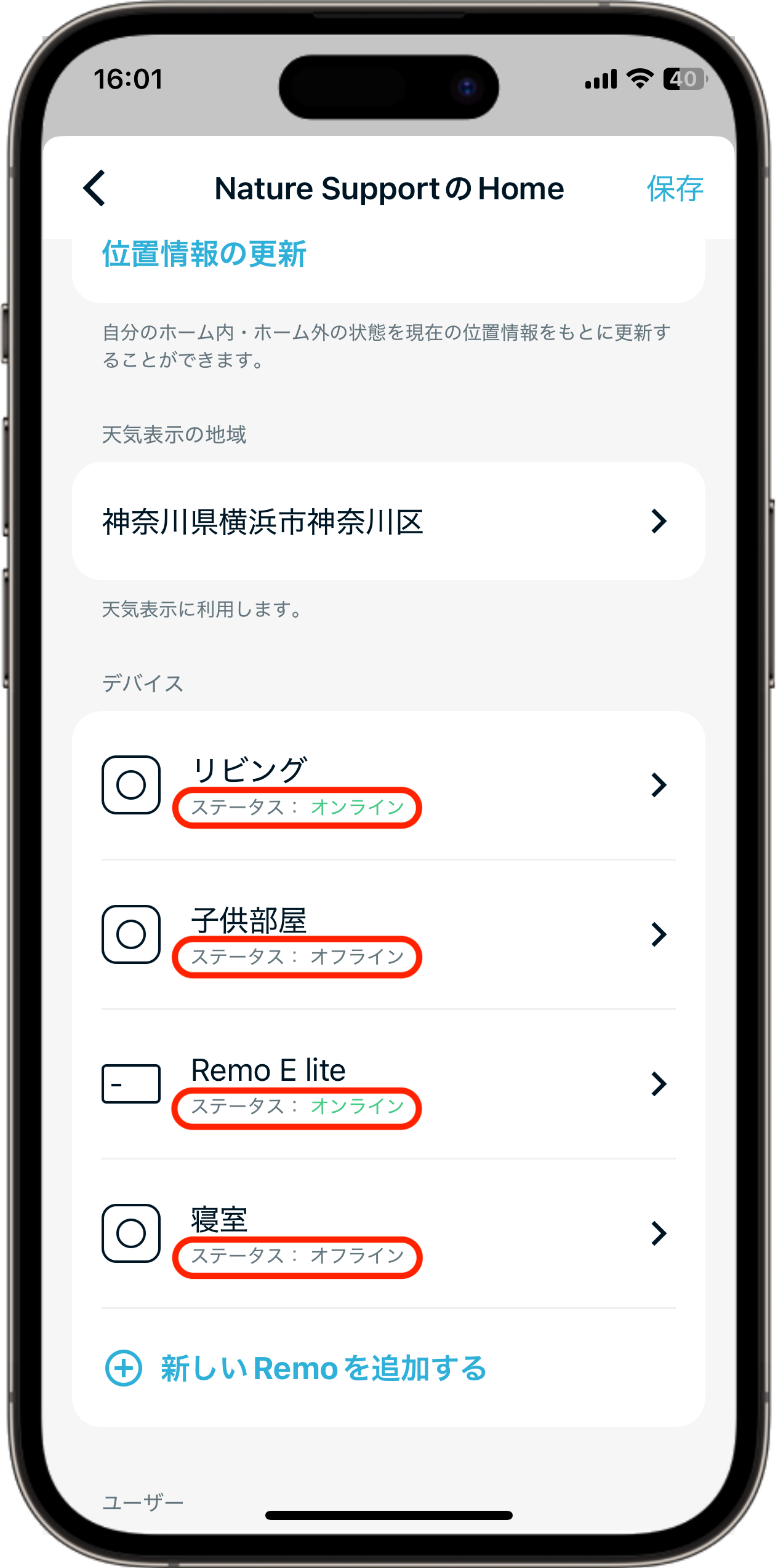View the 寝室 device row

tap(388, 1233)
